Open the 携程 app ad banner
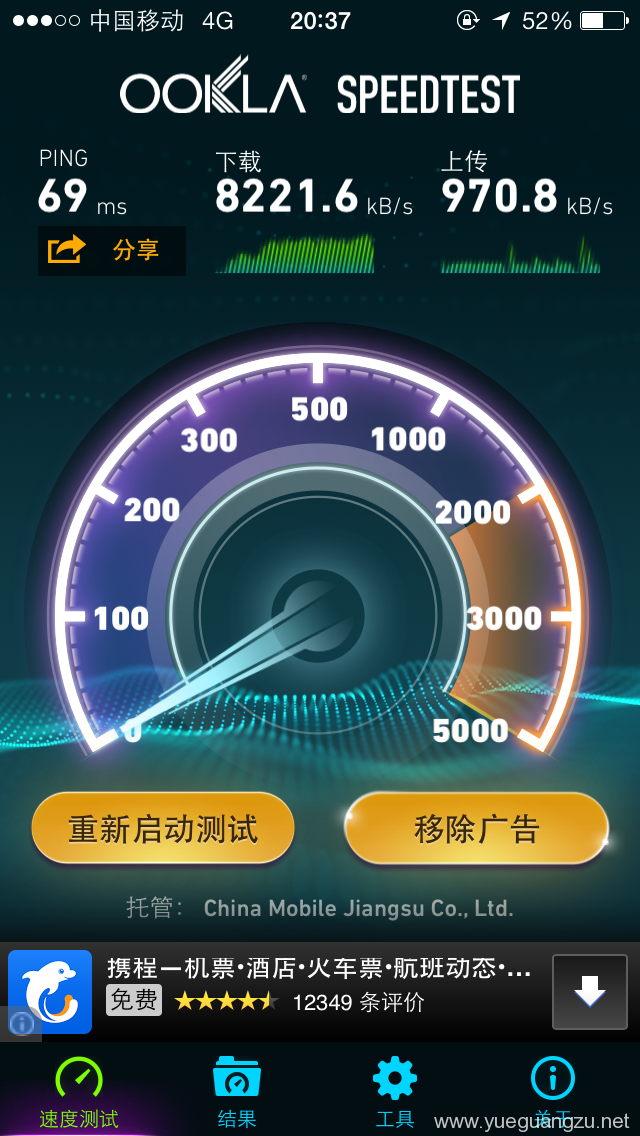 [x=320, y=991]
